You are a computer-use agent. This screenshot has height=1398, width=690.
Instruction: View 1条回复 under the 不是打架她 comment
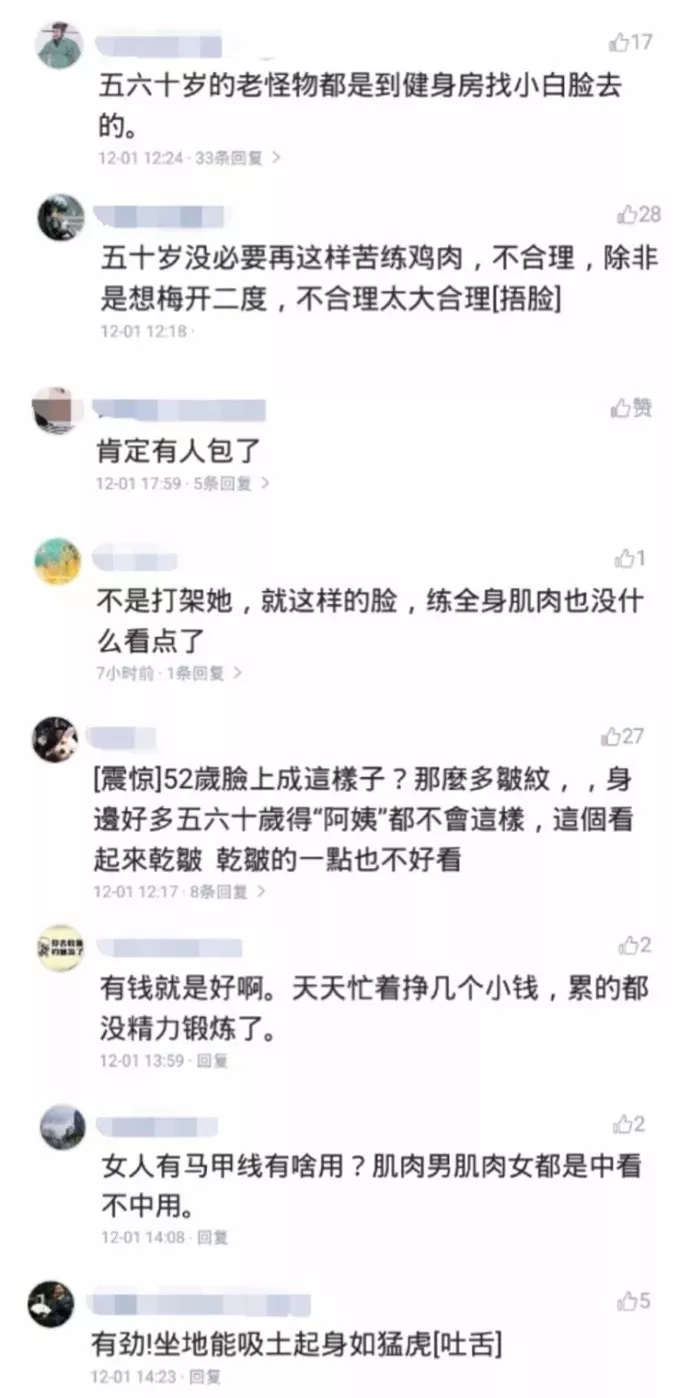pos(203,673)
